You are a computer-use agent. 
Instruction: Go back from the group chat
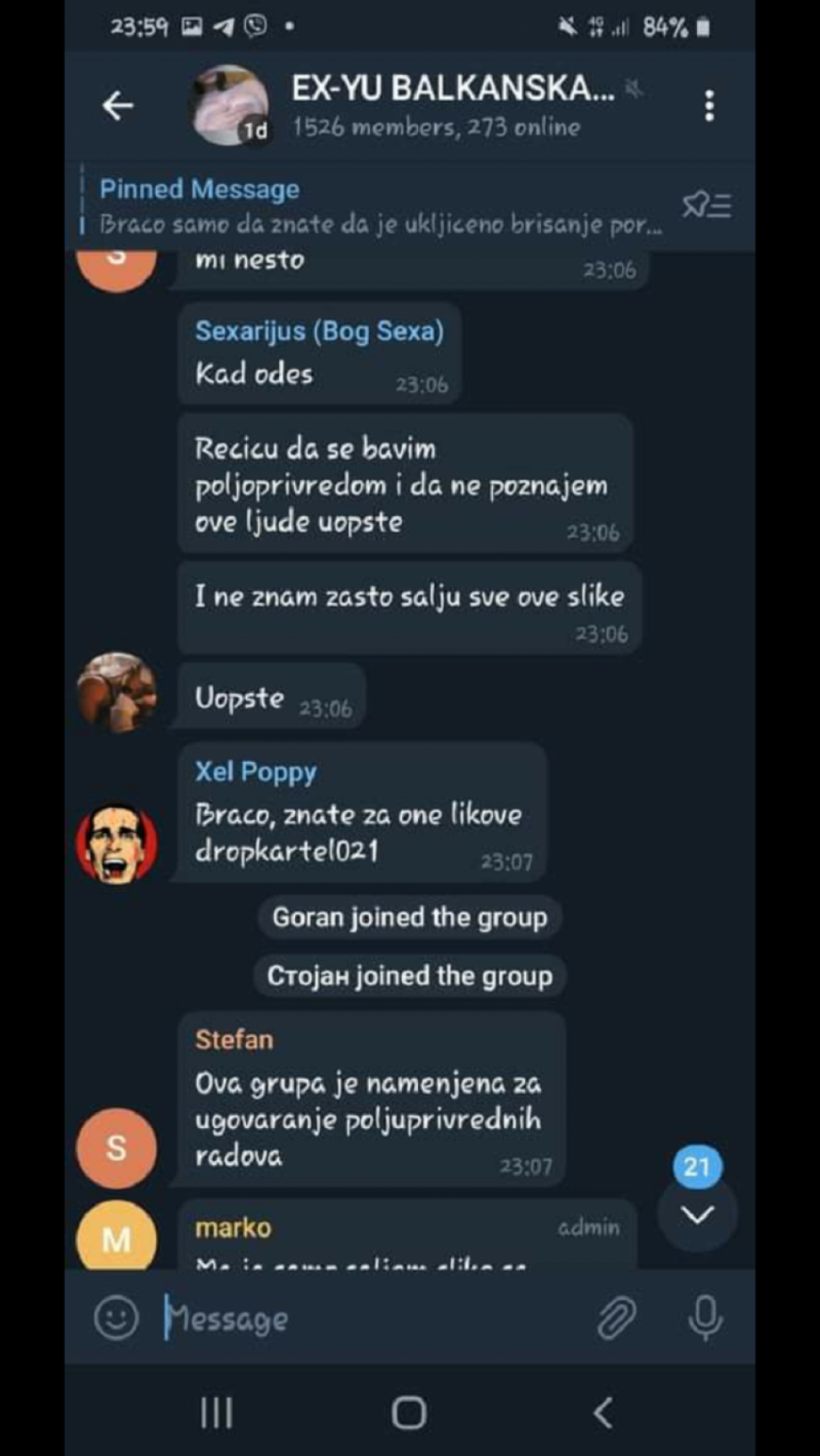[118, 106]
